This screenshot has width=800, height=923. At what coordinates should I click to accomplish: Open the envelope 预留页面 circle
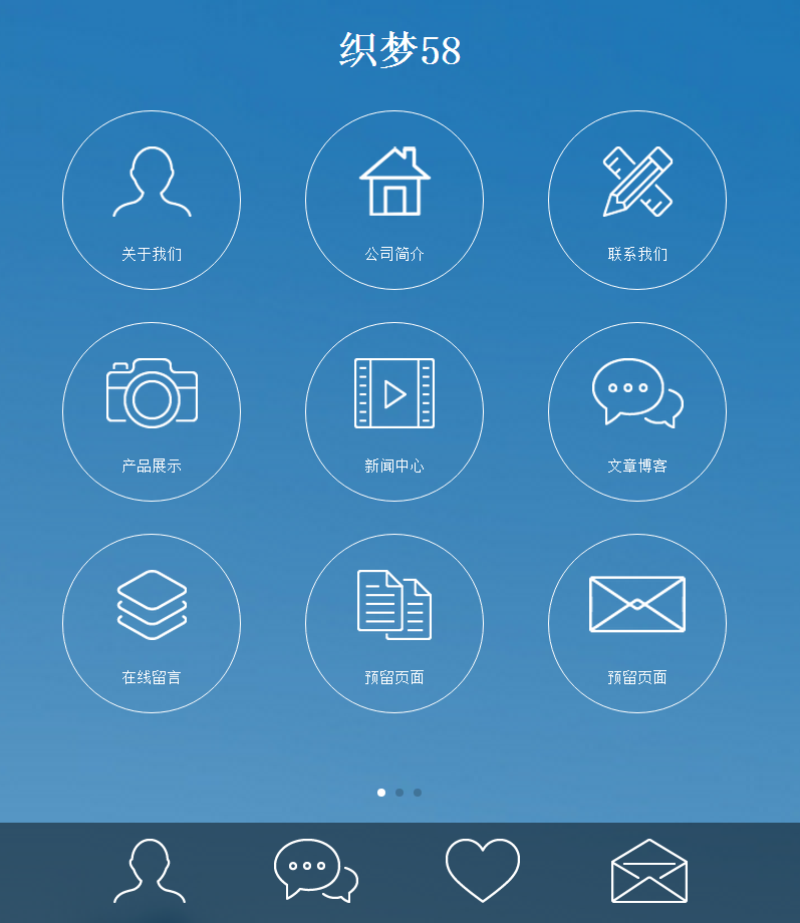click(x=637, y=605)
